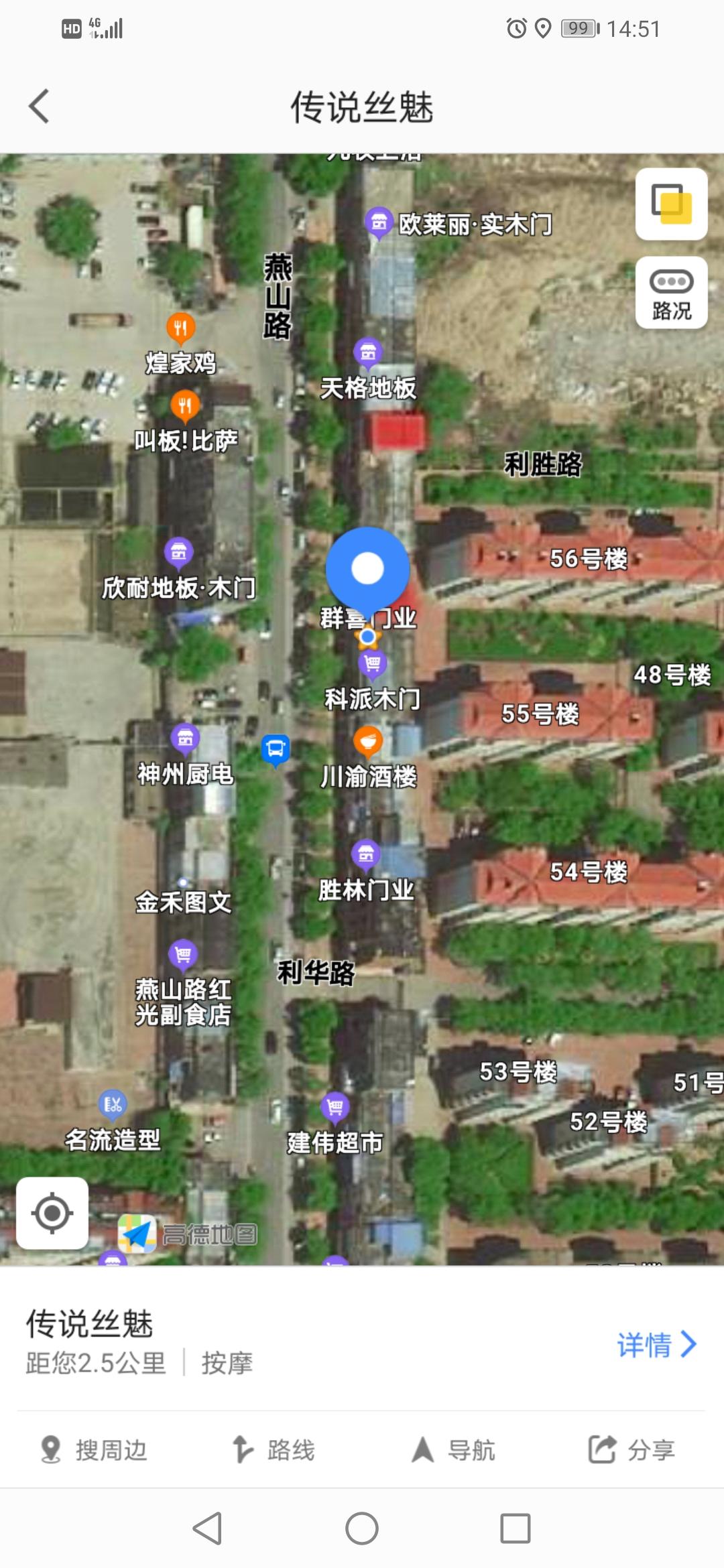The height and width of the screenshot is (1568, 724).
Task: Tap the 科派木门 shopping marker
Action: tap(369, 665)
